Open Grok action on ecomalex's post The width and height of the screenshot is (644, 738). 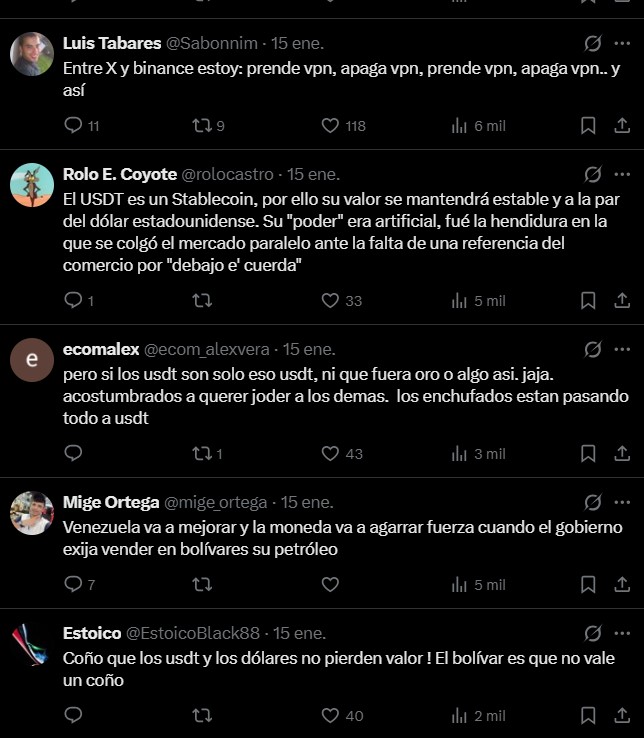click(592, 349)
